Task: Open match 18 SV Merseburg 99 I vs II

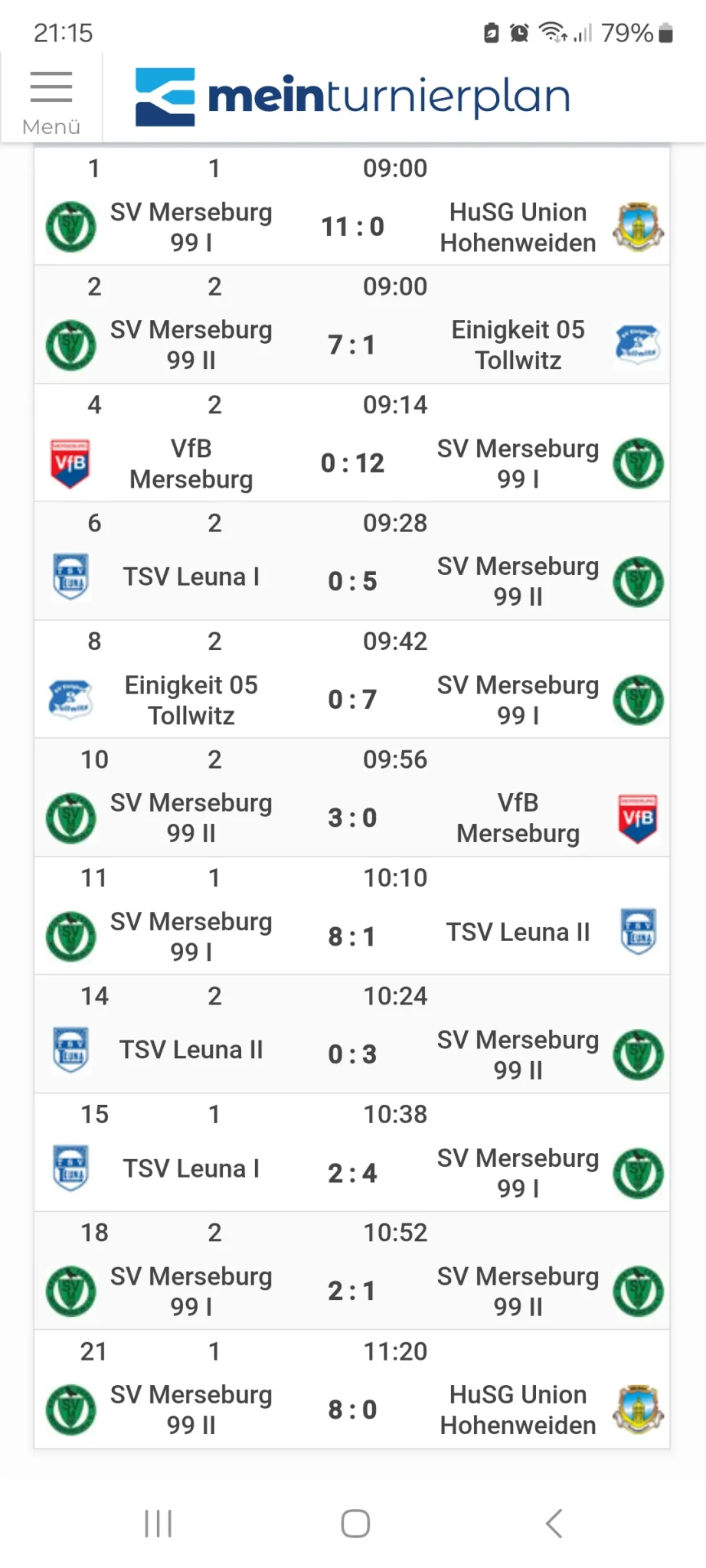Action: point(352,1271)
